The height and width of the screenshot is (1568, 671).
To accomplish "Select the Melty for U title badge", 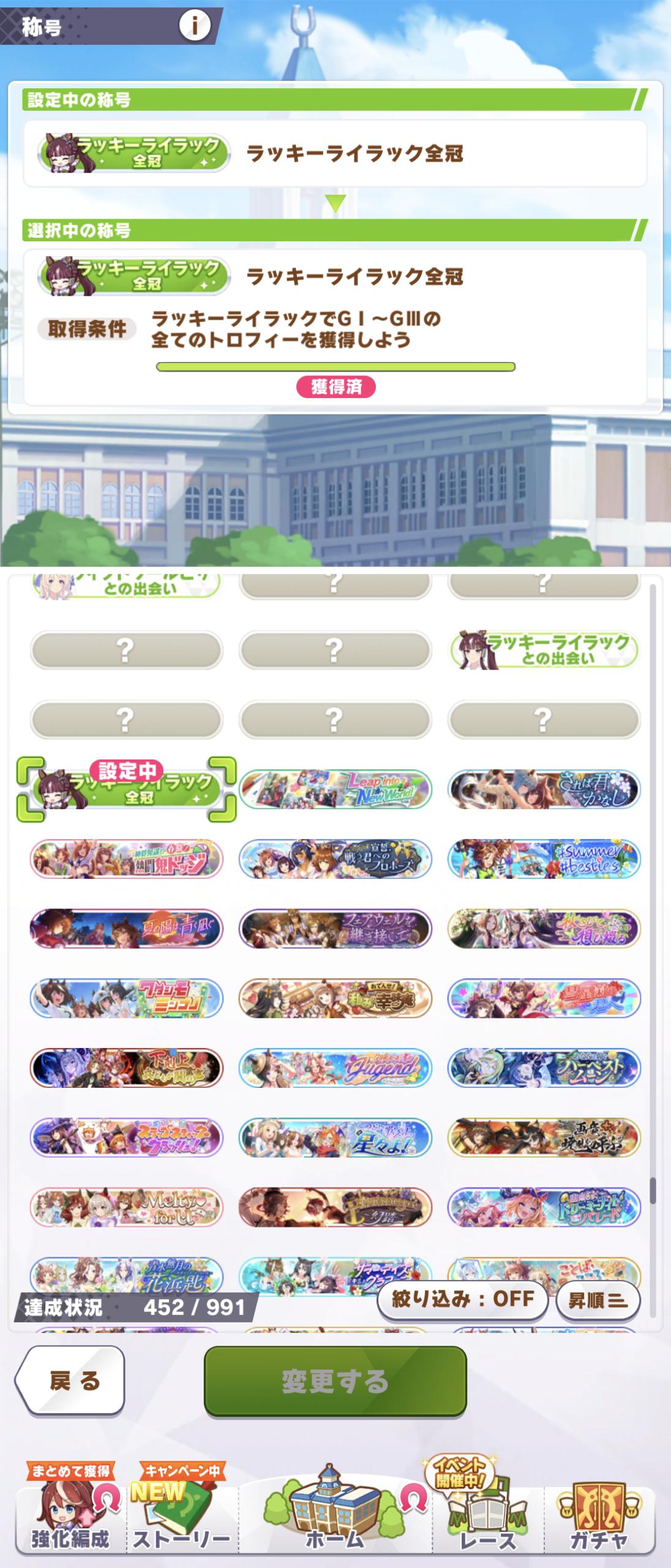I will click(x=127, y=1207).
